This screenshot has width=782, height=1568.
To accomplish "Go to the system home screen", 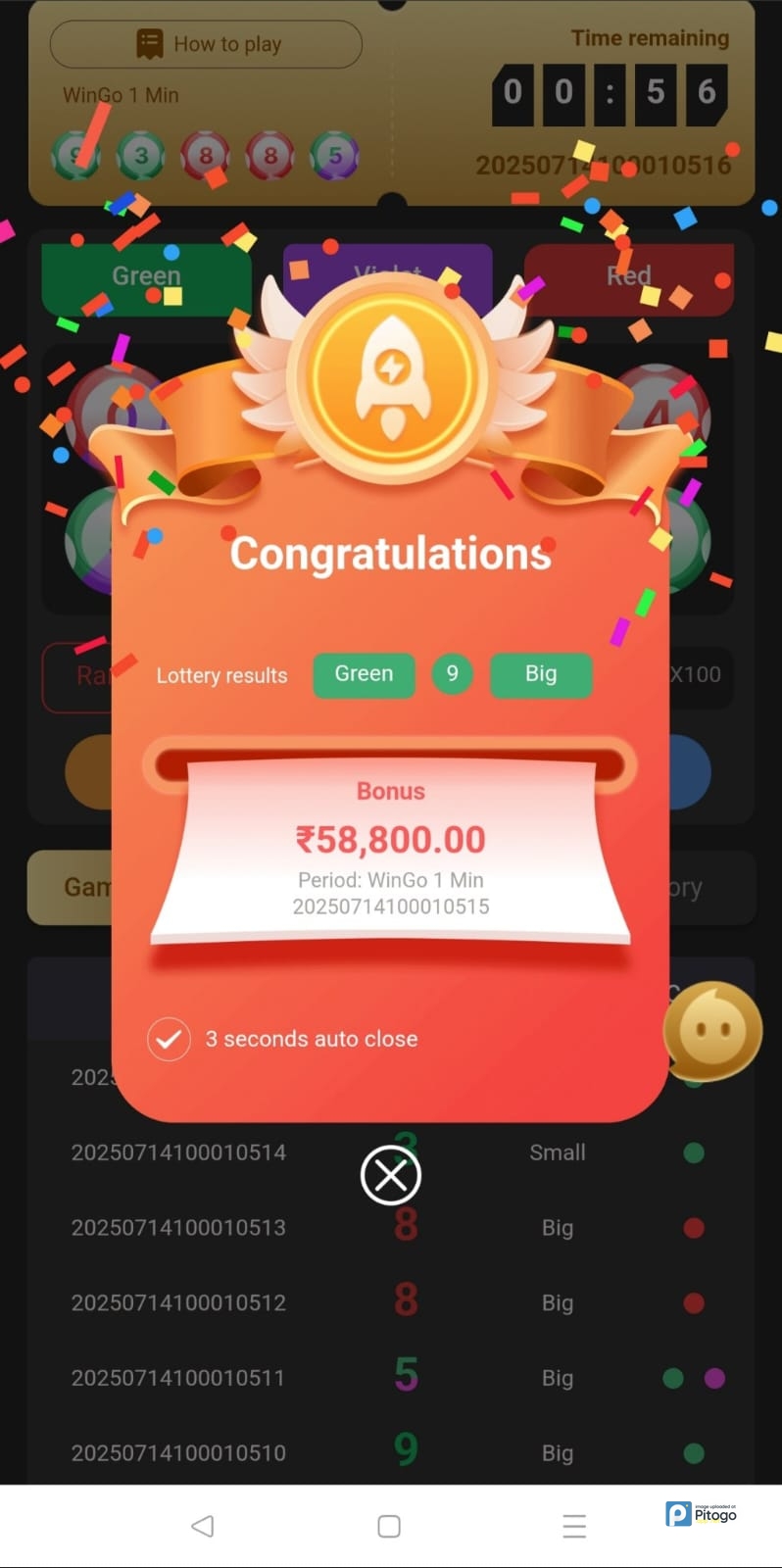I will click(389, 1526).
